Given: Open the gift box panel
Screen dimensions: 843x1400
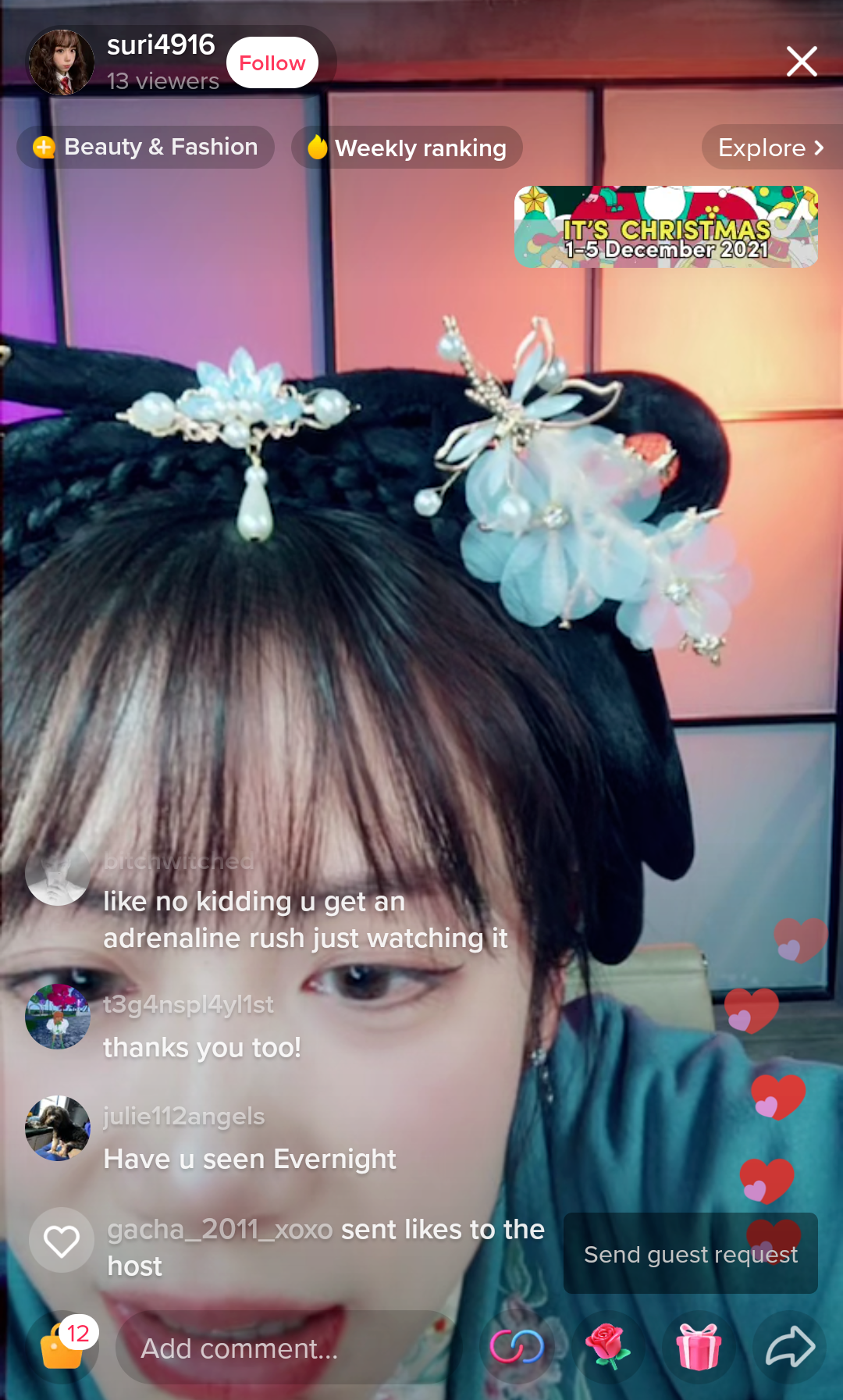Looking at the screenshot, I should 699,1347.
